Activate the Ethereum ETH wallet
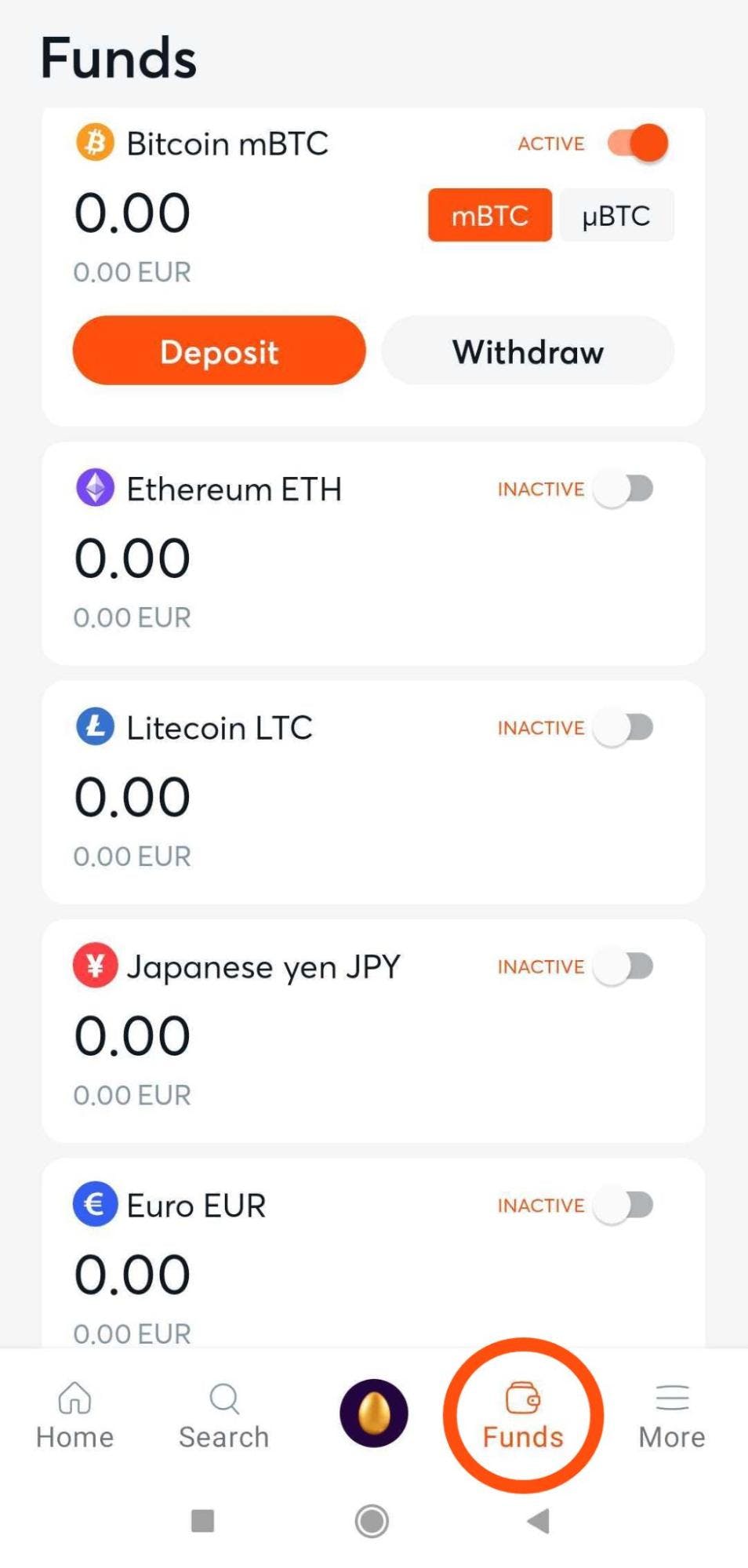The image size is (748, 1568). [x=624, y=489]
